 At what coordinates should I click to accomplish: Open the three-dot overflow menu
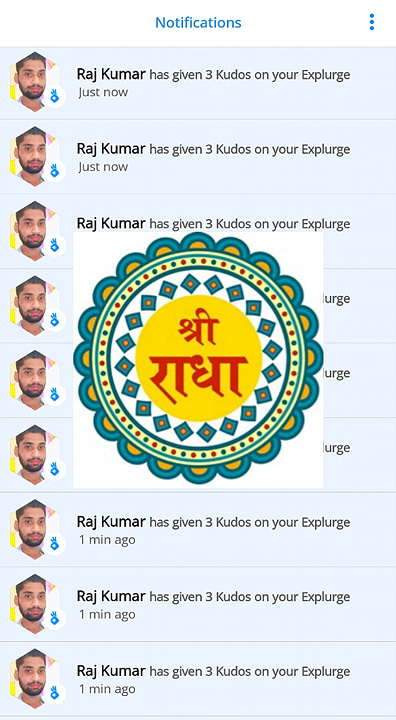372,22
